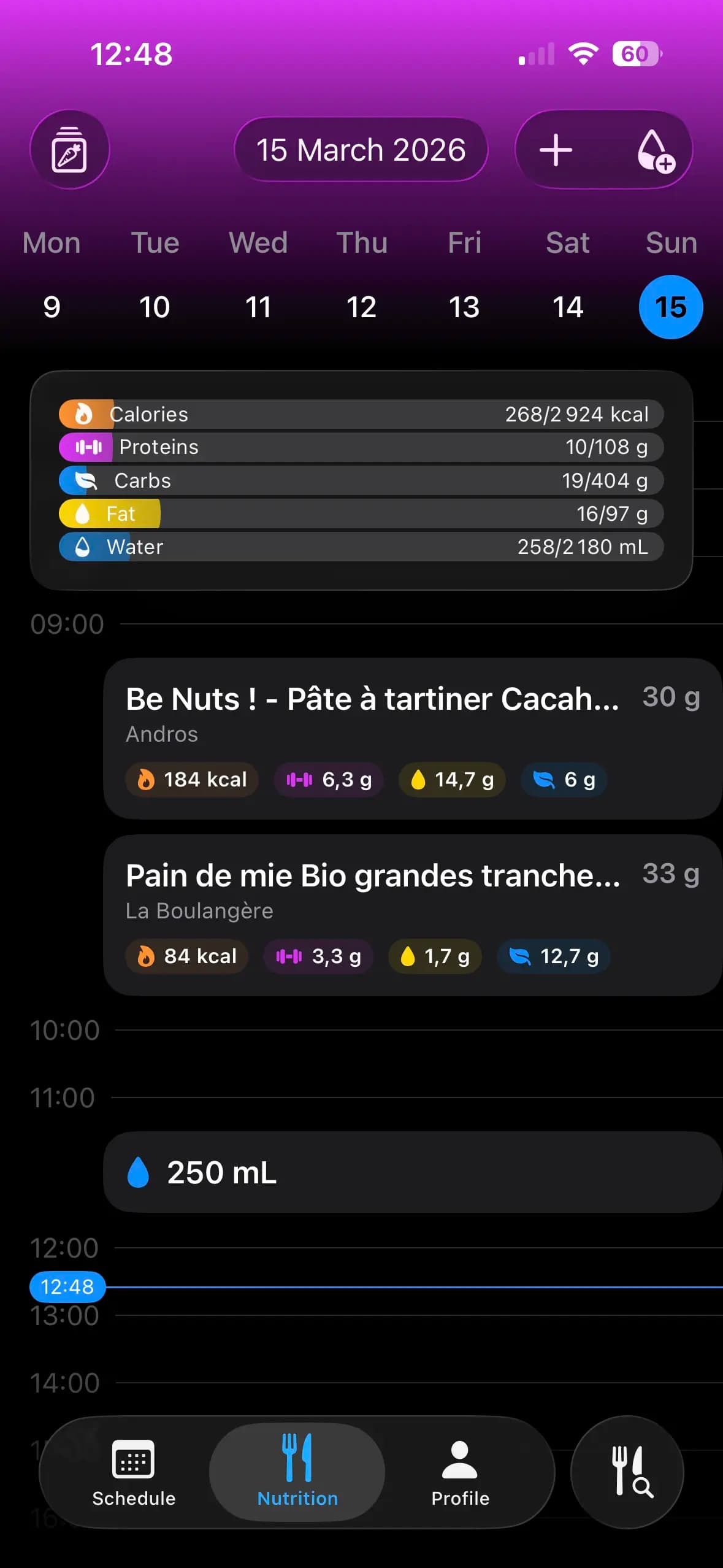Open the food search button
The image size is (723, 1568).
(x=627, y=1472)
